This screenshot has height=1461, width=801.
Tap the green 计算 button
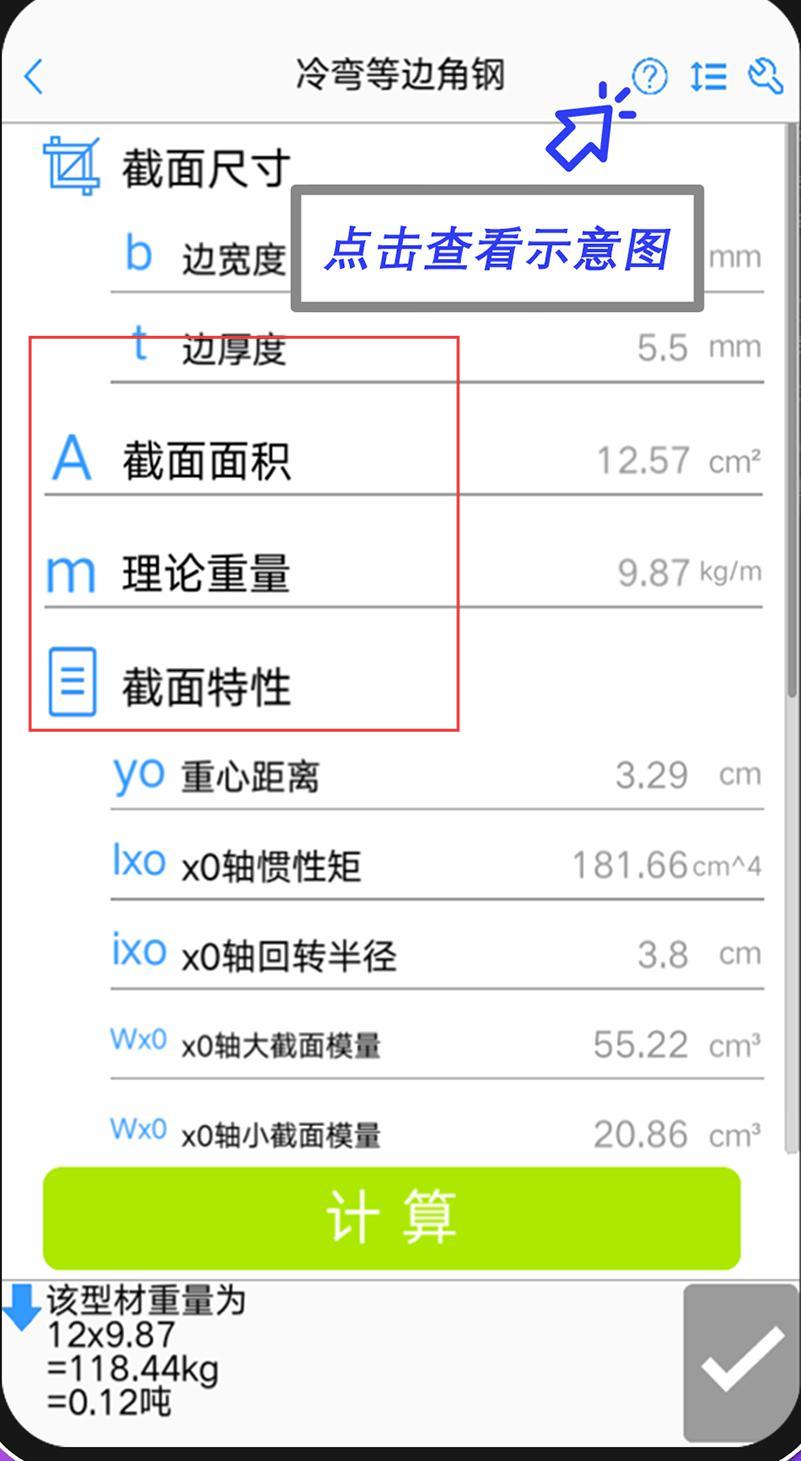tap(392, 1218)
